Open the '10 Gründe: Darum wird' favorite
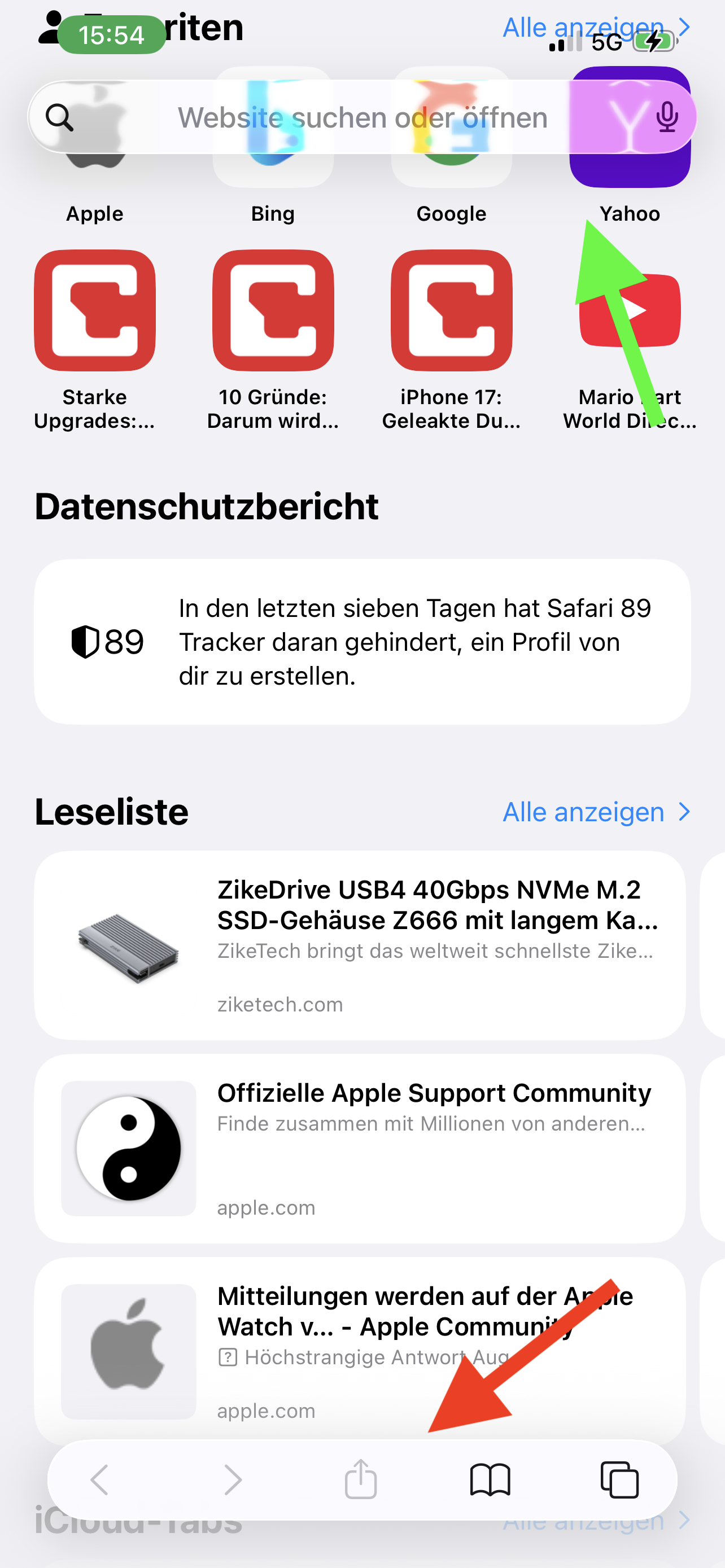The image size is (725, 1568). (x=273, y=310)
